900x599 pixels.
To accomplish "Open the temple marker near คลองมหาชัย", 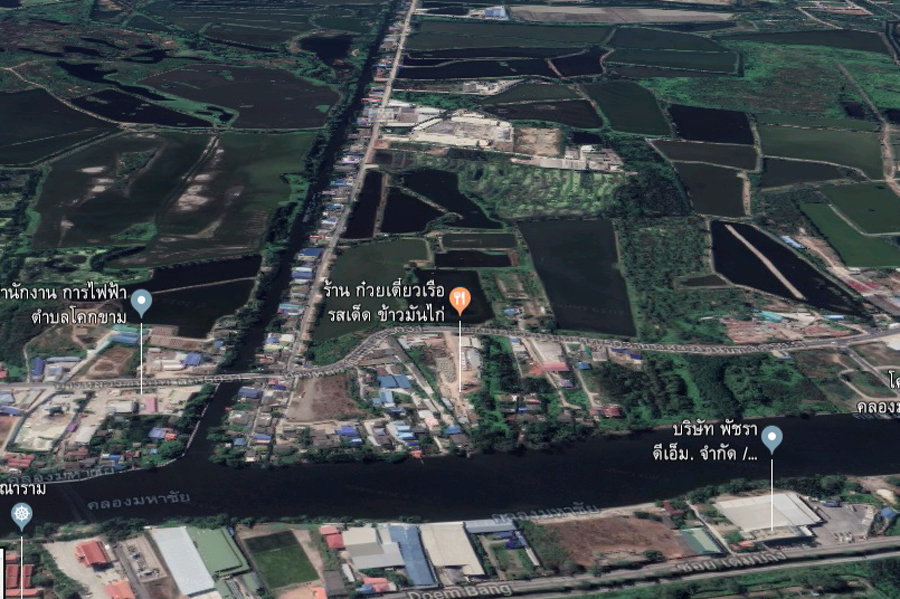I will (x=21, y=515).
